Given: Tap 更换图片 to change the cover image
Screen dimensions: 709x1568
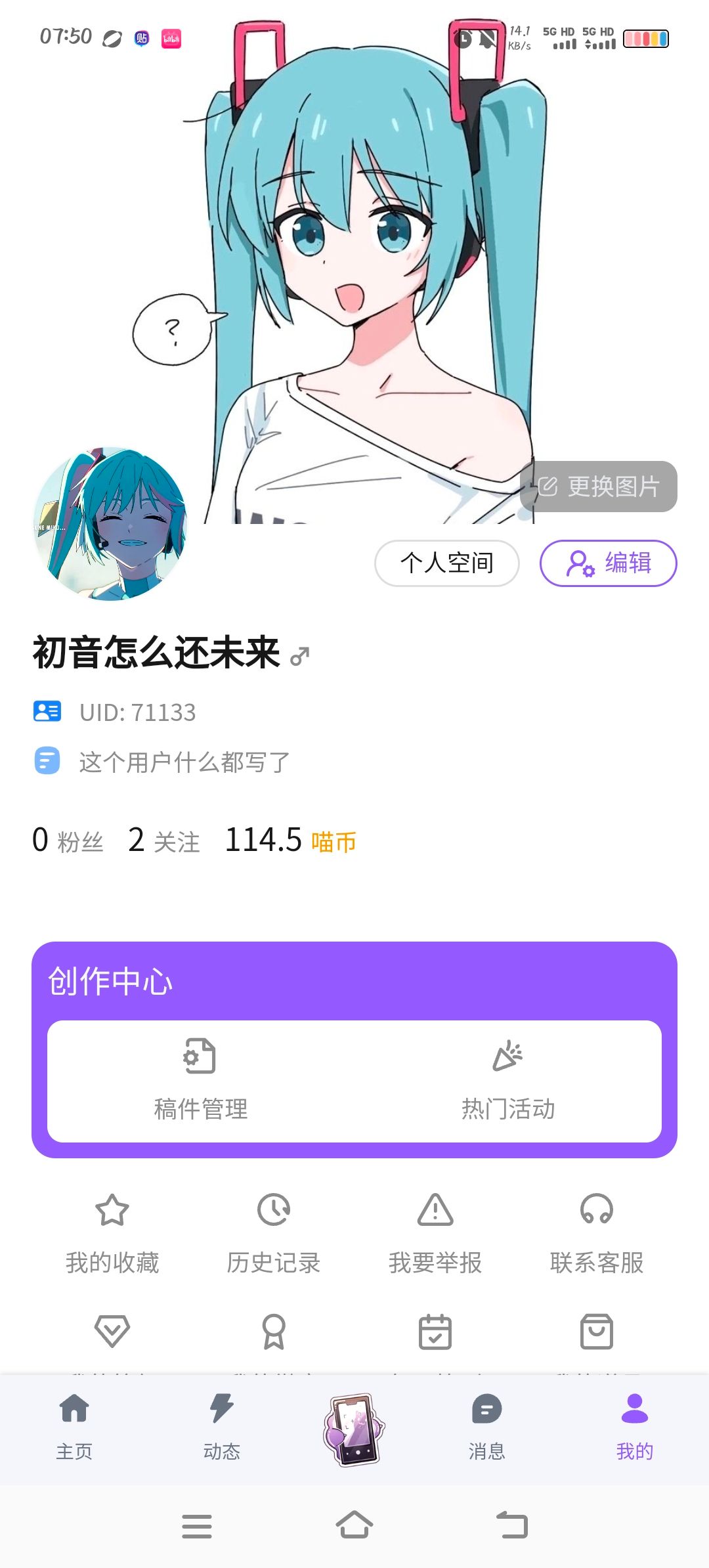Looking at the screenshot, I should pyautogui.click(x=599, y=487).
